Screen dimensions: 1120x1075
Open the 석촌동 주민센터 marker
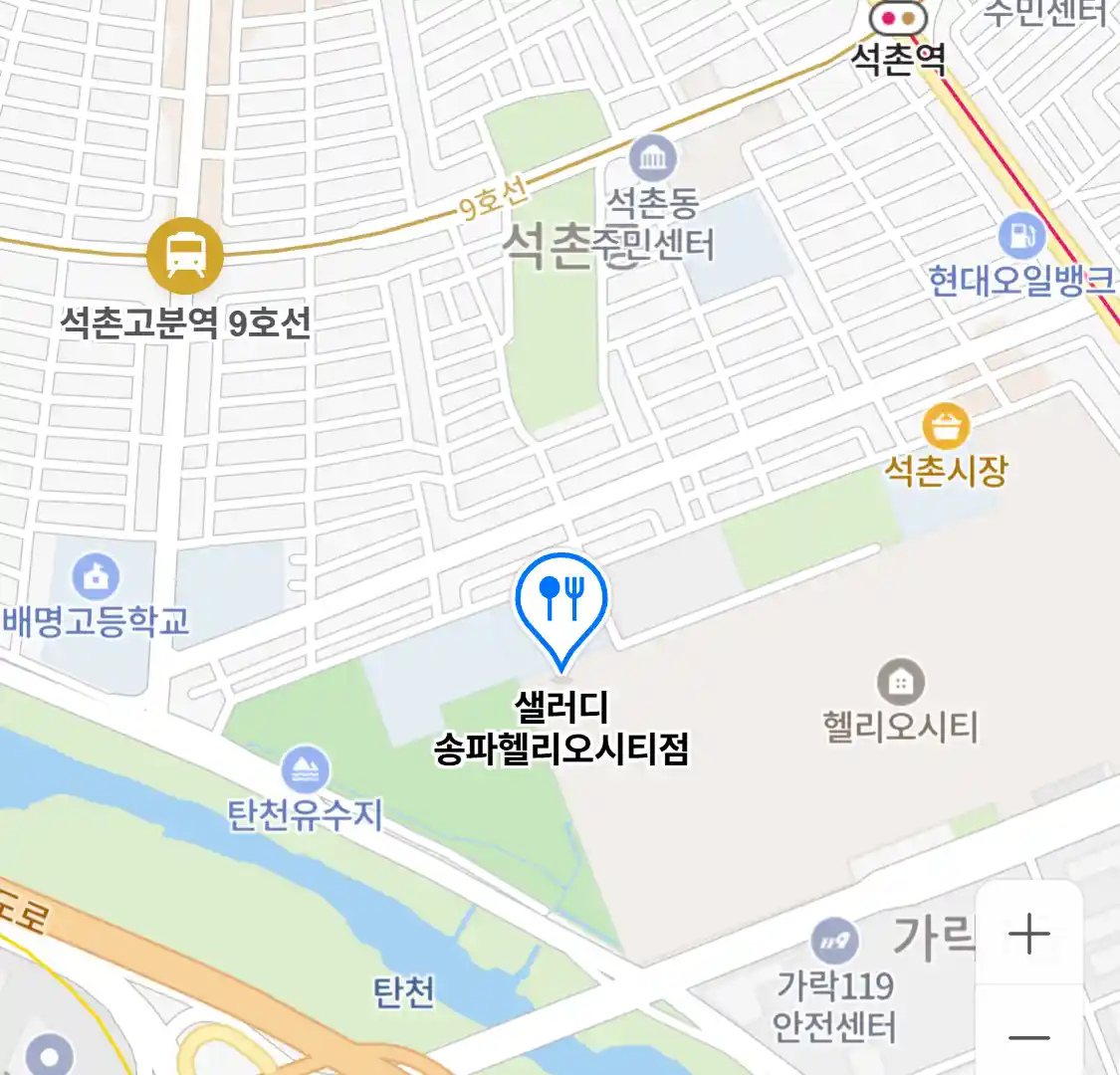pyautogui.click(x=653, y=159)
